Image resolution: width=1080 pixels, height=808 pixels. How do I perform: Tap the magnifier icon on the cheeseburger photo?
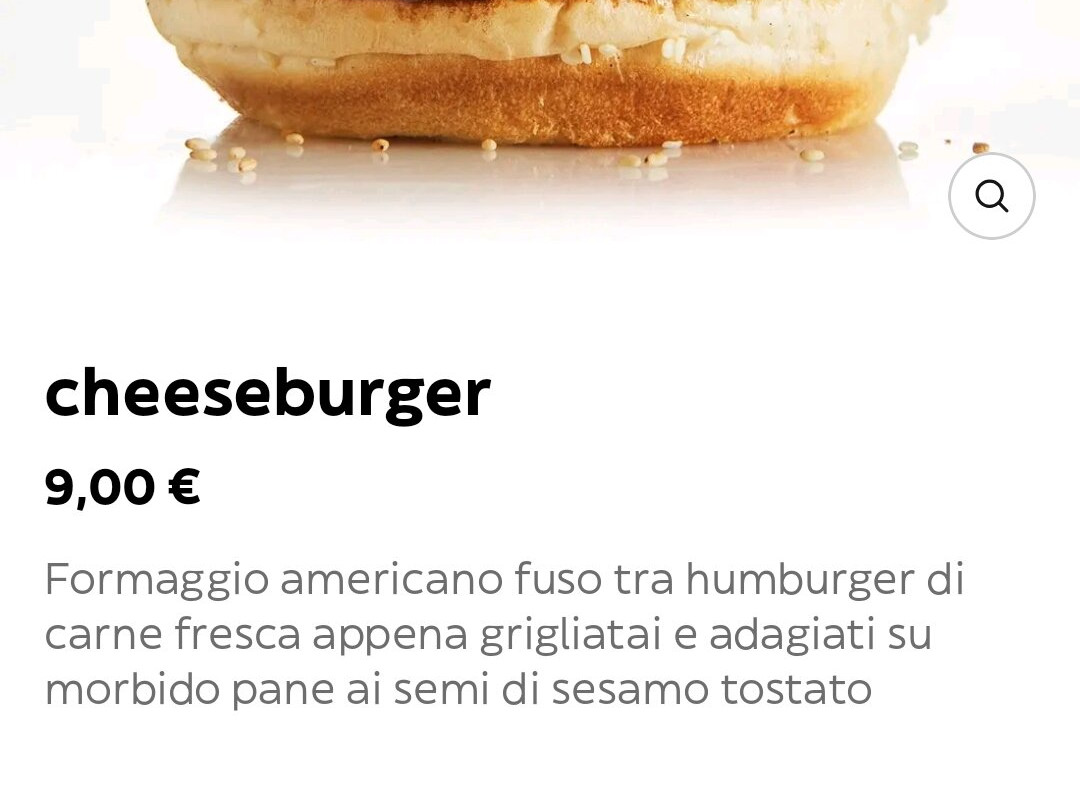pos(991,196)
